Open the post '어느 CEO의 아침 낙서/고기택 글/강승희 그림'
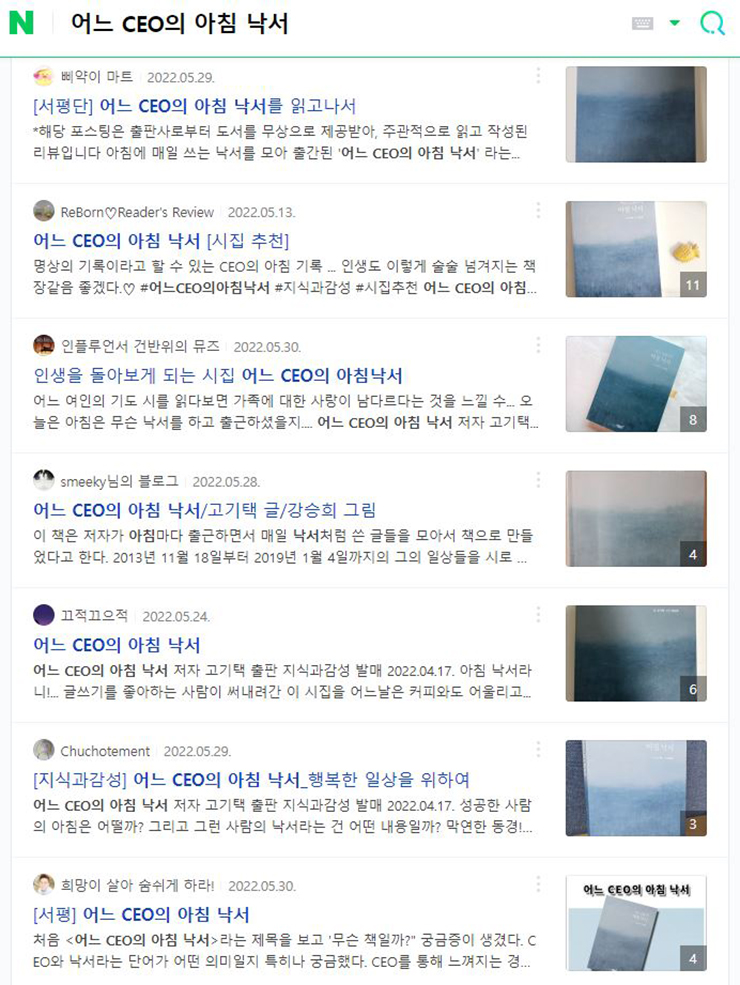 [x=204, y=510]
